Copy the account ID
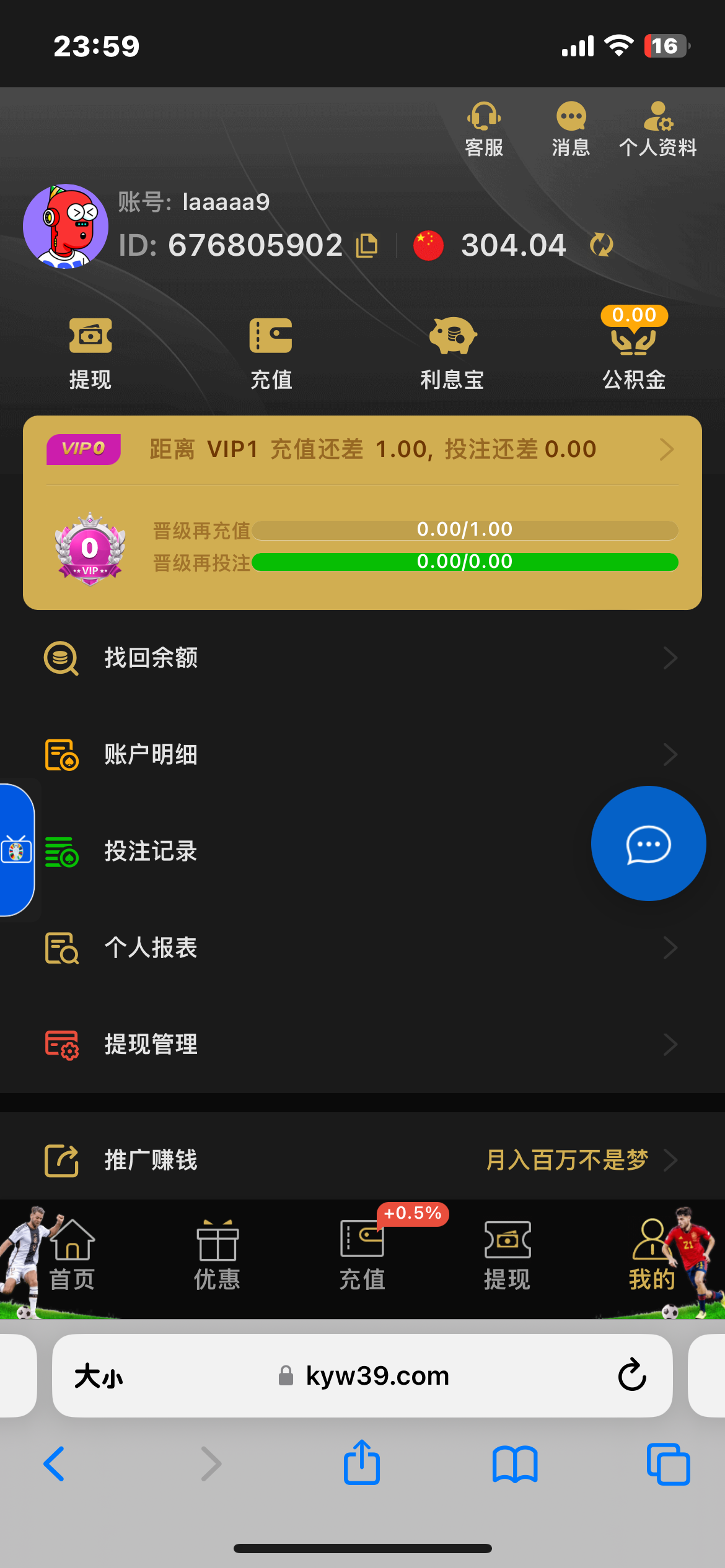The image size is (725, 1568). (x=367, y=245)
